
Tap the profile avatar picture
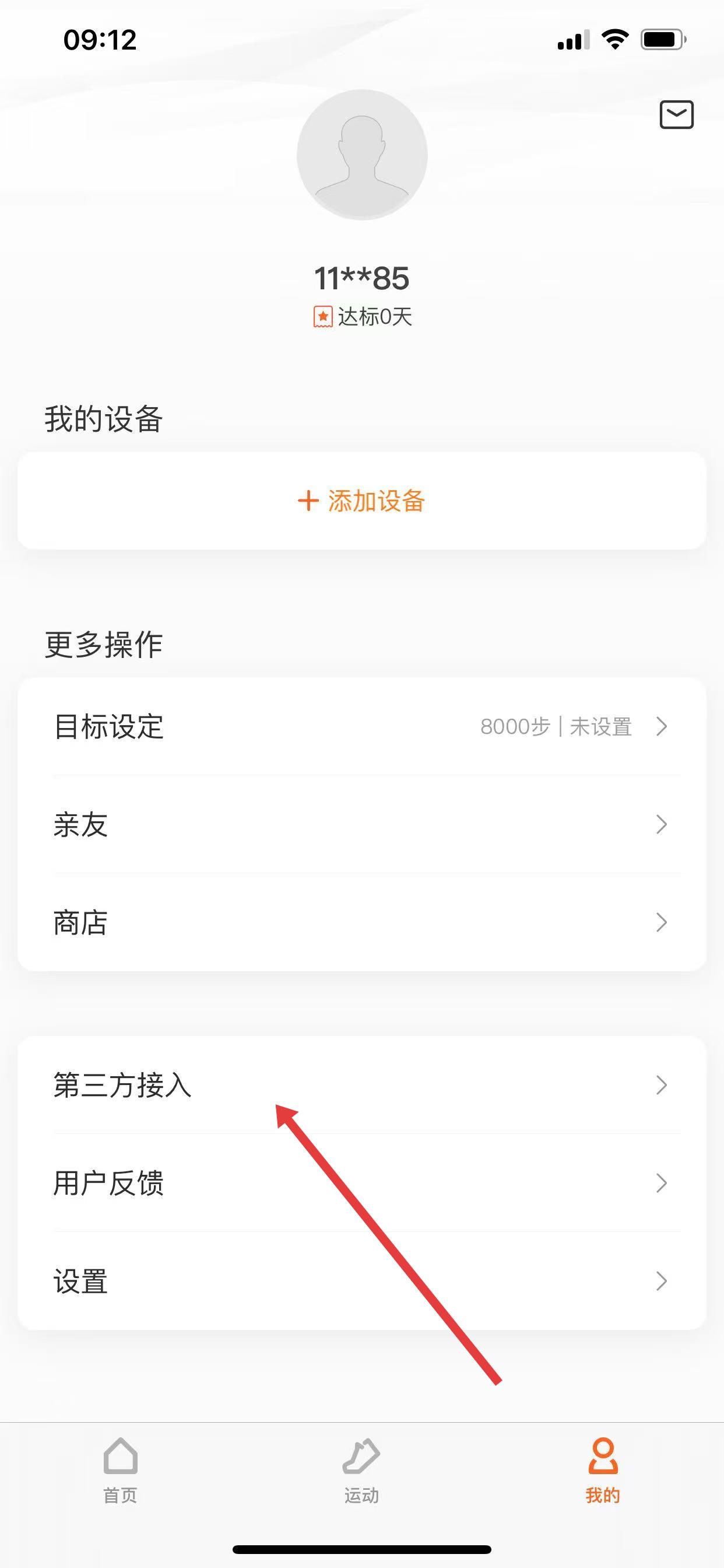tap(362, 155)
